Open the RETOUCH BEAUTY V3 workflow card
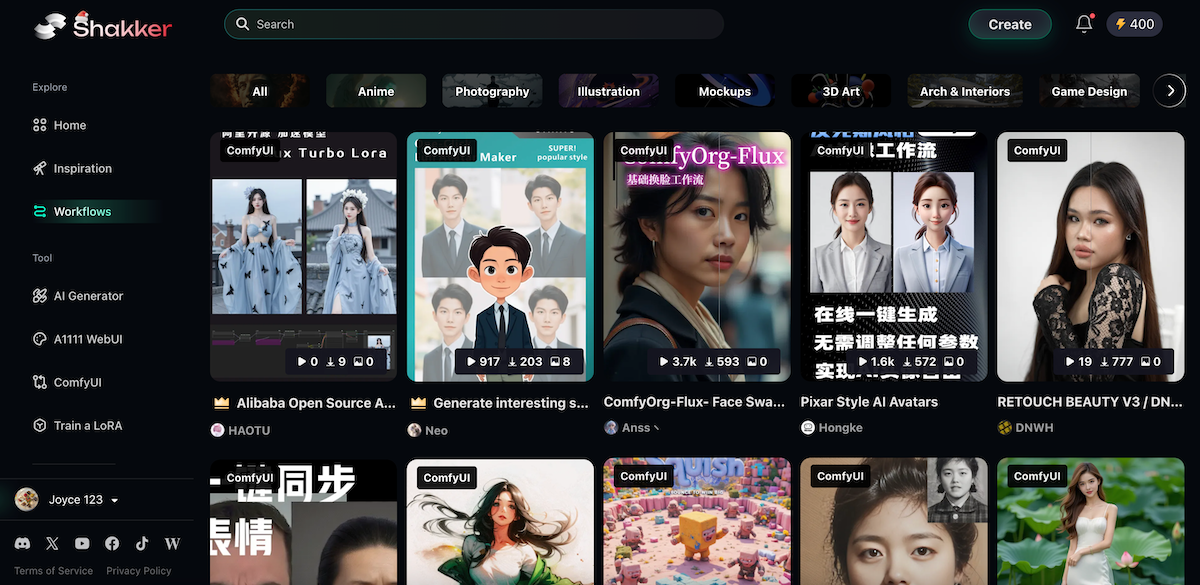 pos(1090,257)
